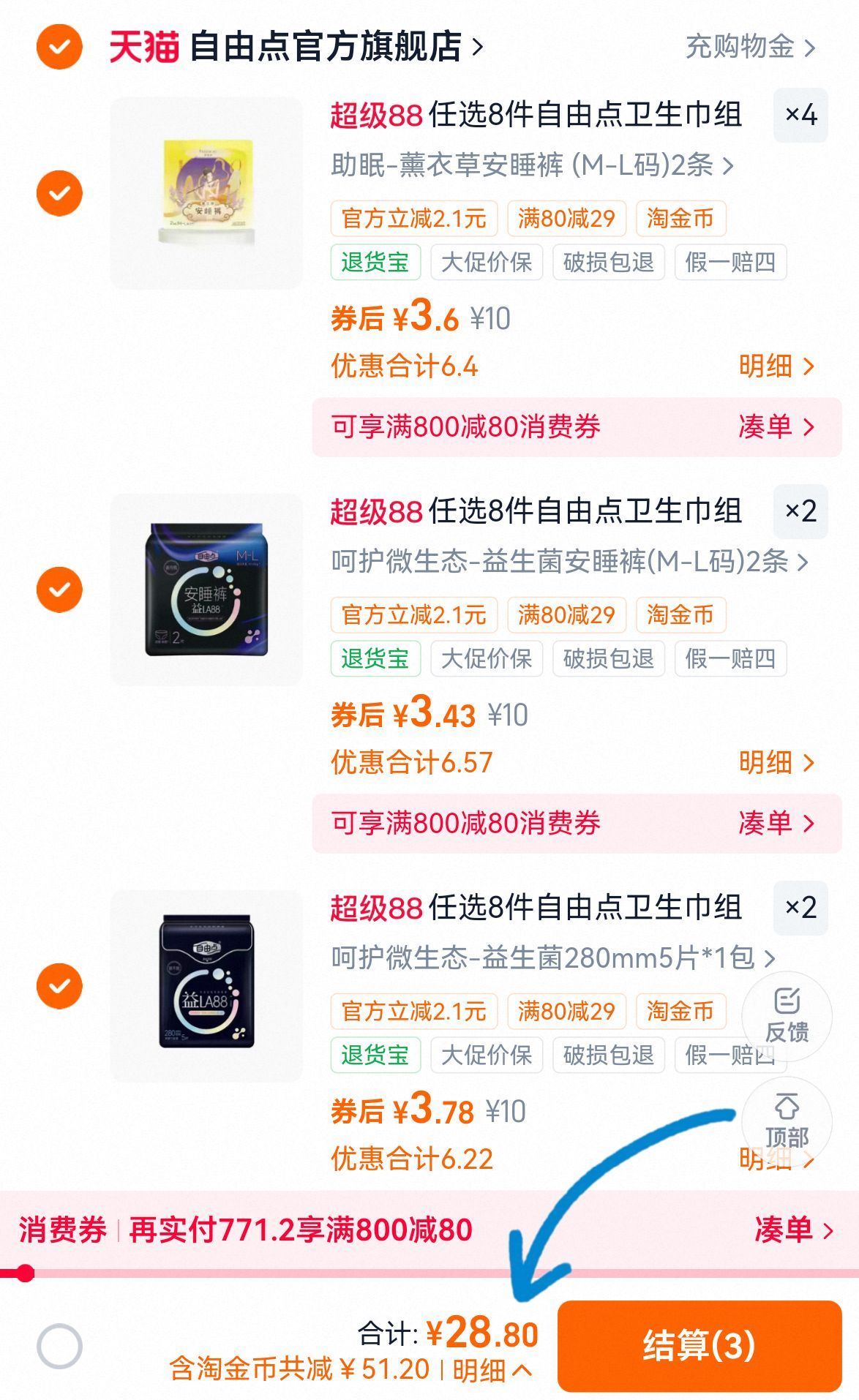Checkout with 结算(3) button
This screenshot has height=1400, width=859.
699,1346
